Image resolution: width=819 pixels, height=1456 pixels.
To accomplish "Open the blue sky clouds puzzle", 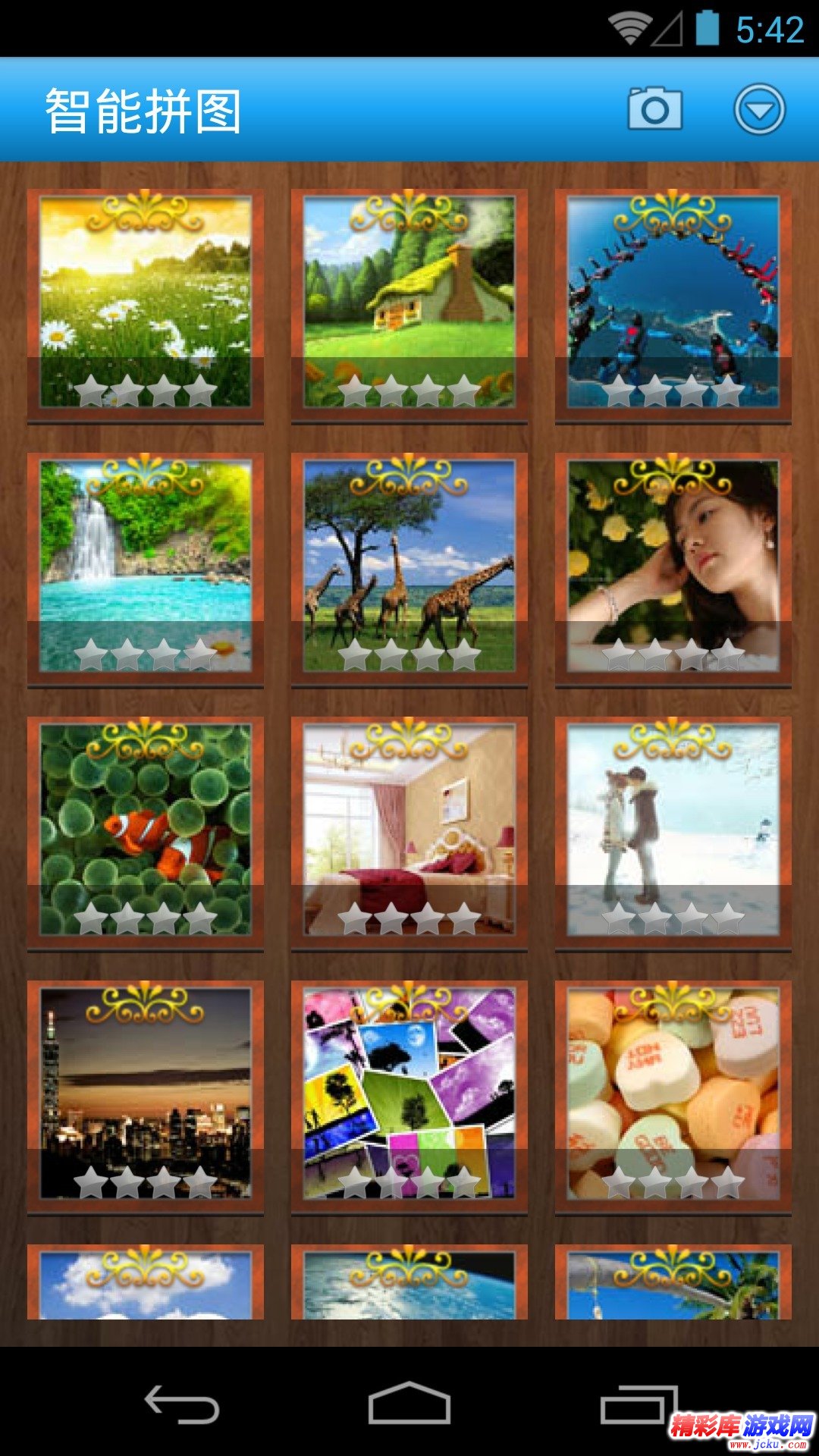I will (x=146, y=1285).
